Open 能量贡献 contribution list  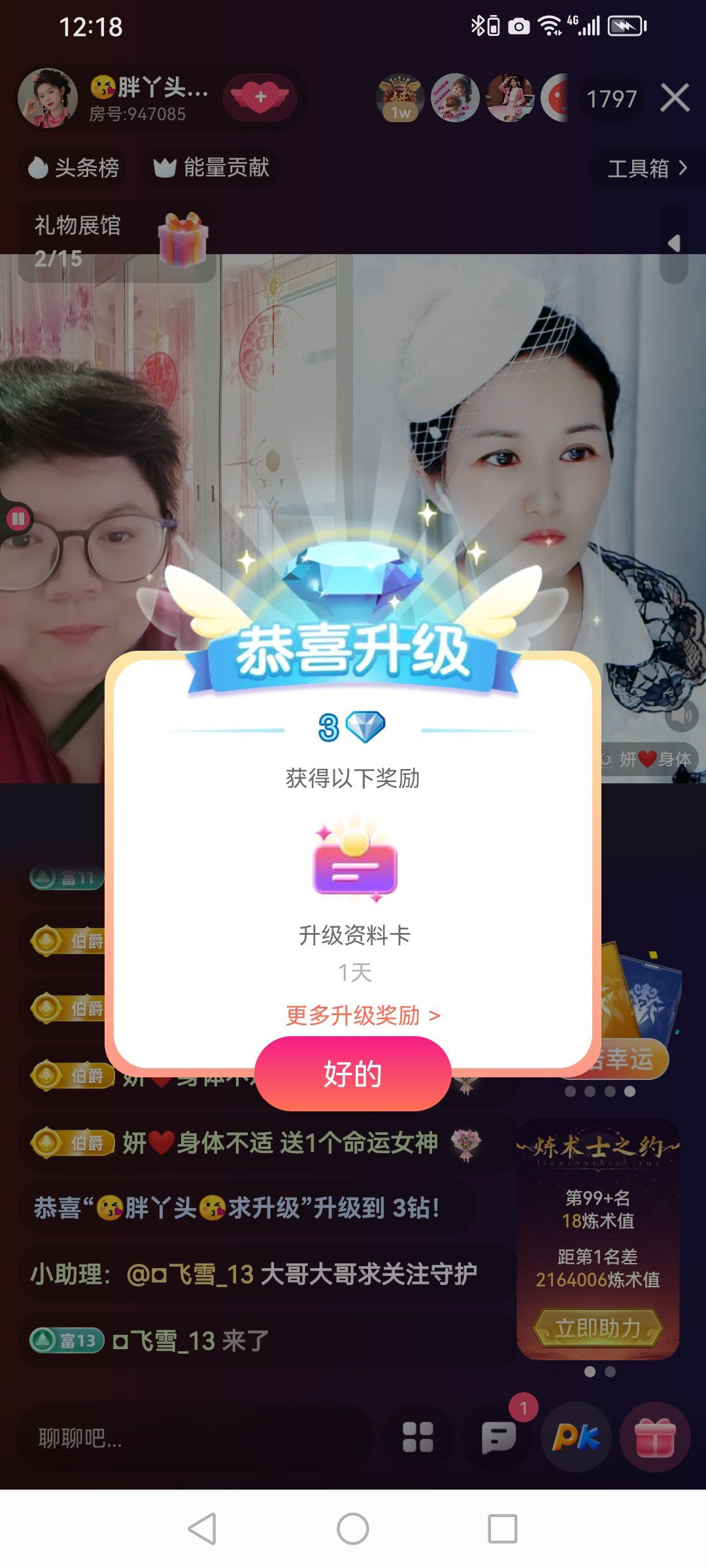211,168
